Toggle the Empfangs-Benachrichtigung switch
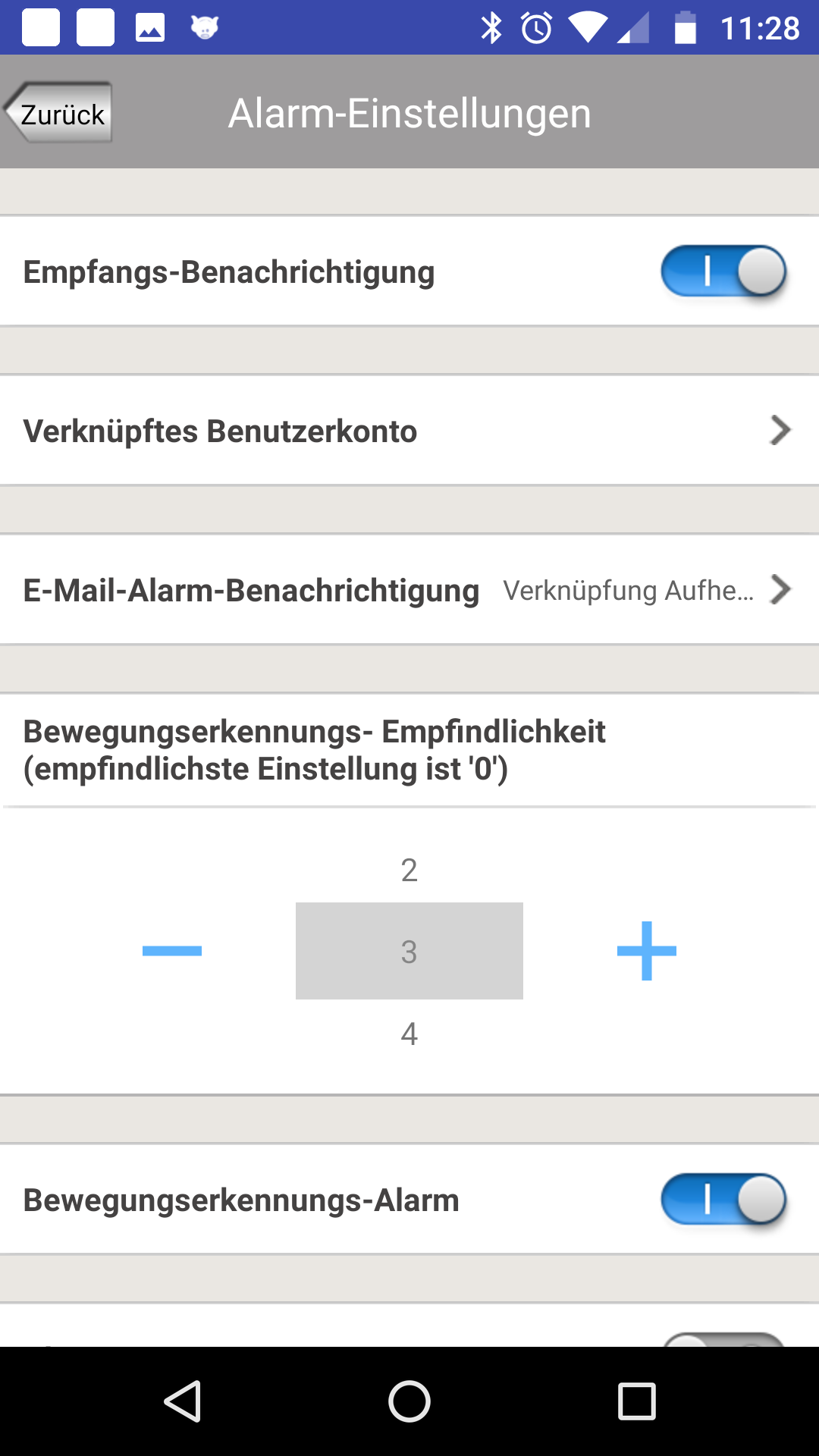 tap(723, 271)
